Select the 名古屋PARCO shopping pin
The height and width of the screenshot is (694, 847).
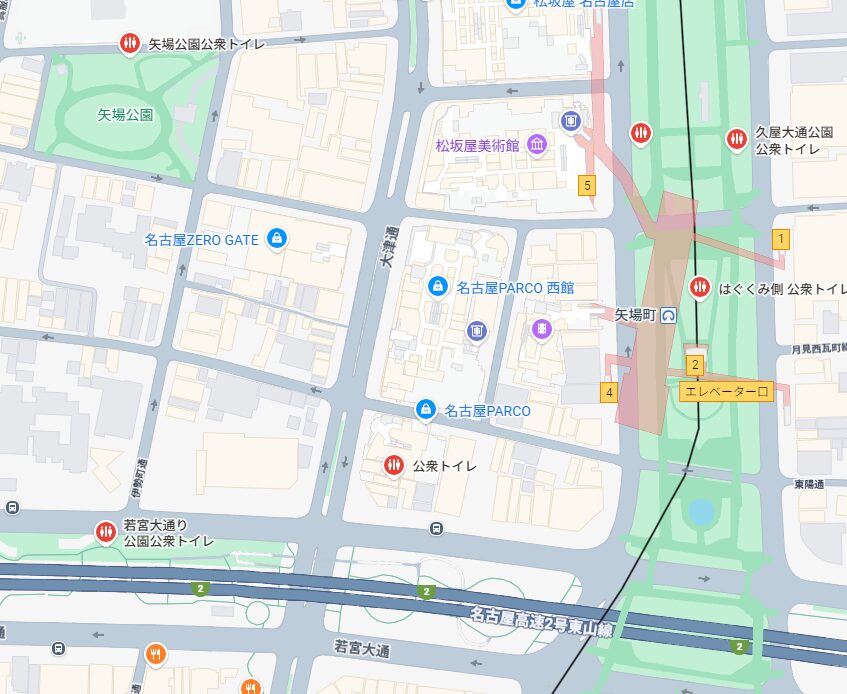click(x=425, y=409)
